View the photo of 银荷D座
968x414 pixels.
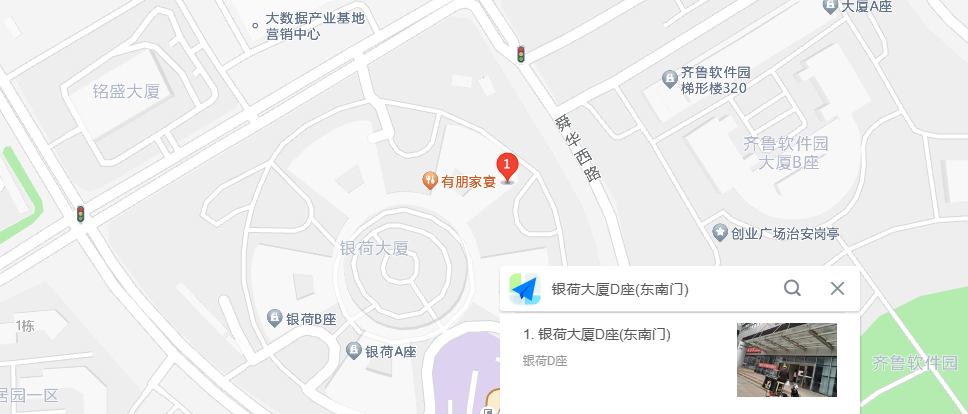(786, 360)
